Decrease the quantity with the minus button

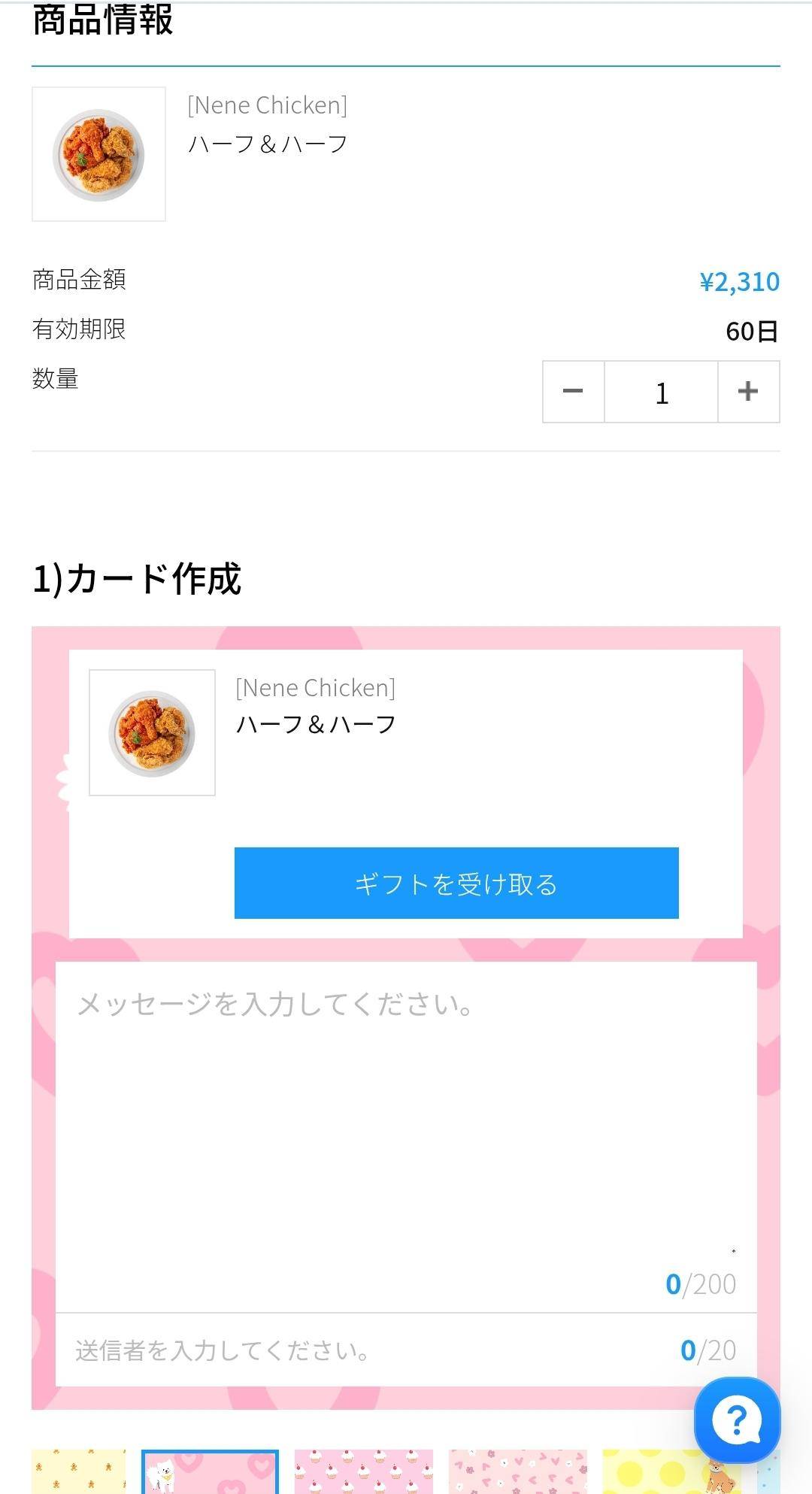[x=573, y=392]
